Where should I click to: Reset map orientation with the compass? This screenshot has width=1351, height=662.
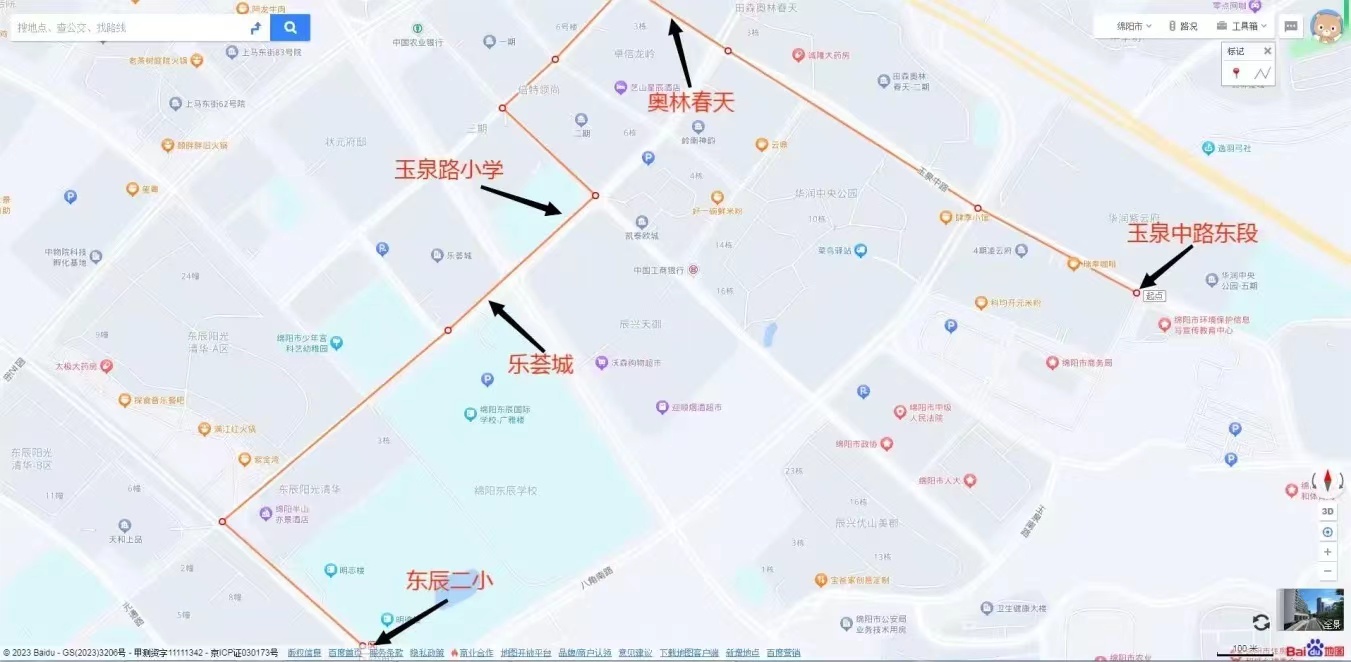(1328, 482)
